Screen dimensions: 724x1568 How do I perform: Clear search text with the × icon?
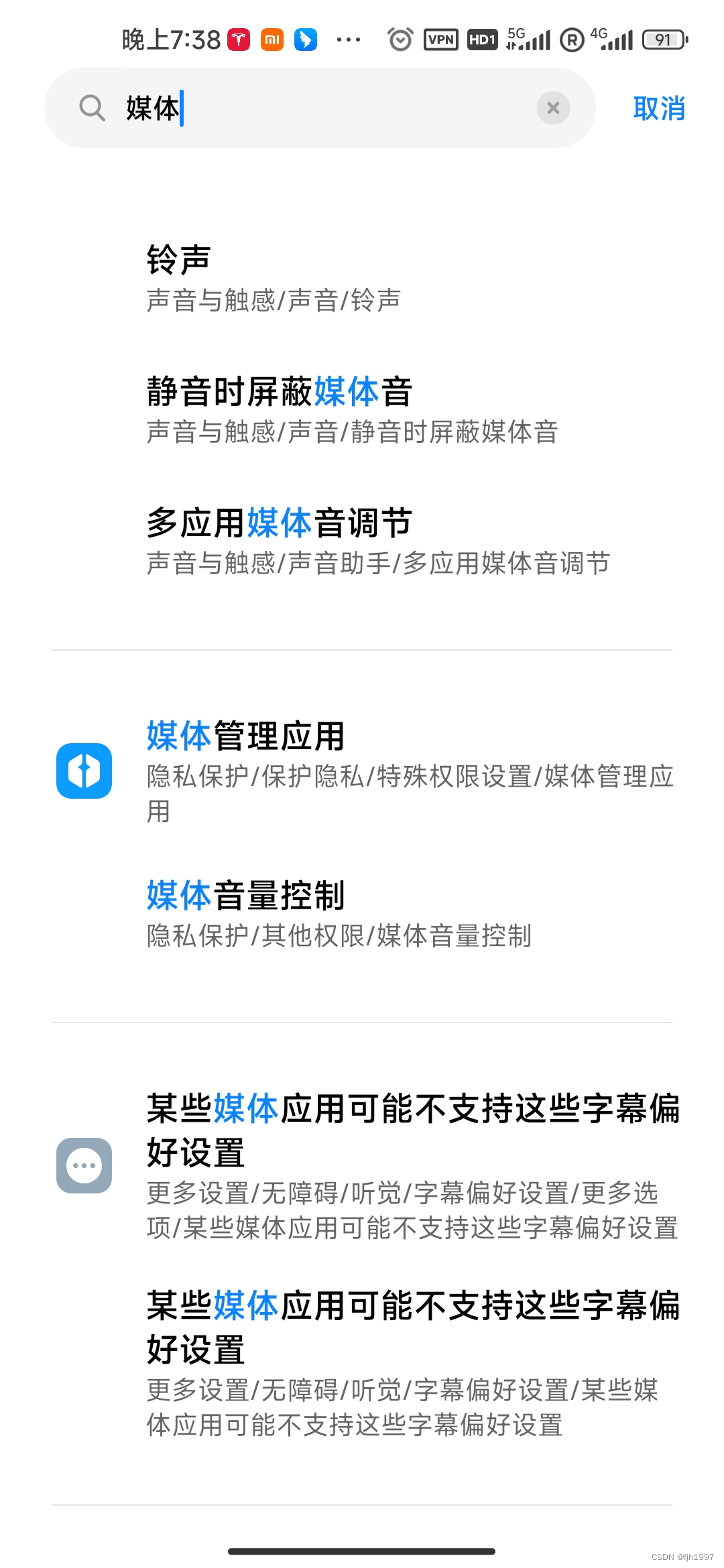click(552, 107)
